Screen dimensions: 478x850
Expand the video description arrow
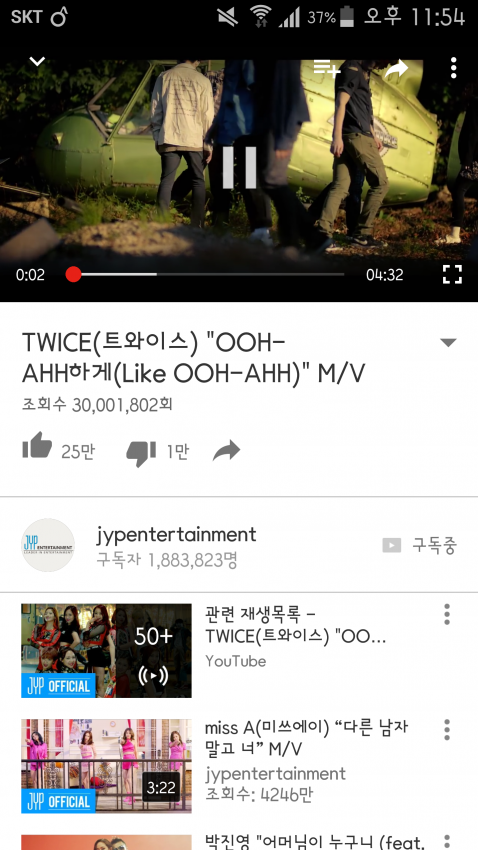448,343
